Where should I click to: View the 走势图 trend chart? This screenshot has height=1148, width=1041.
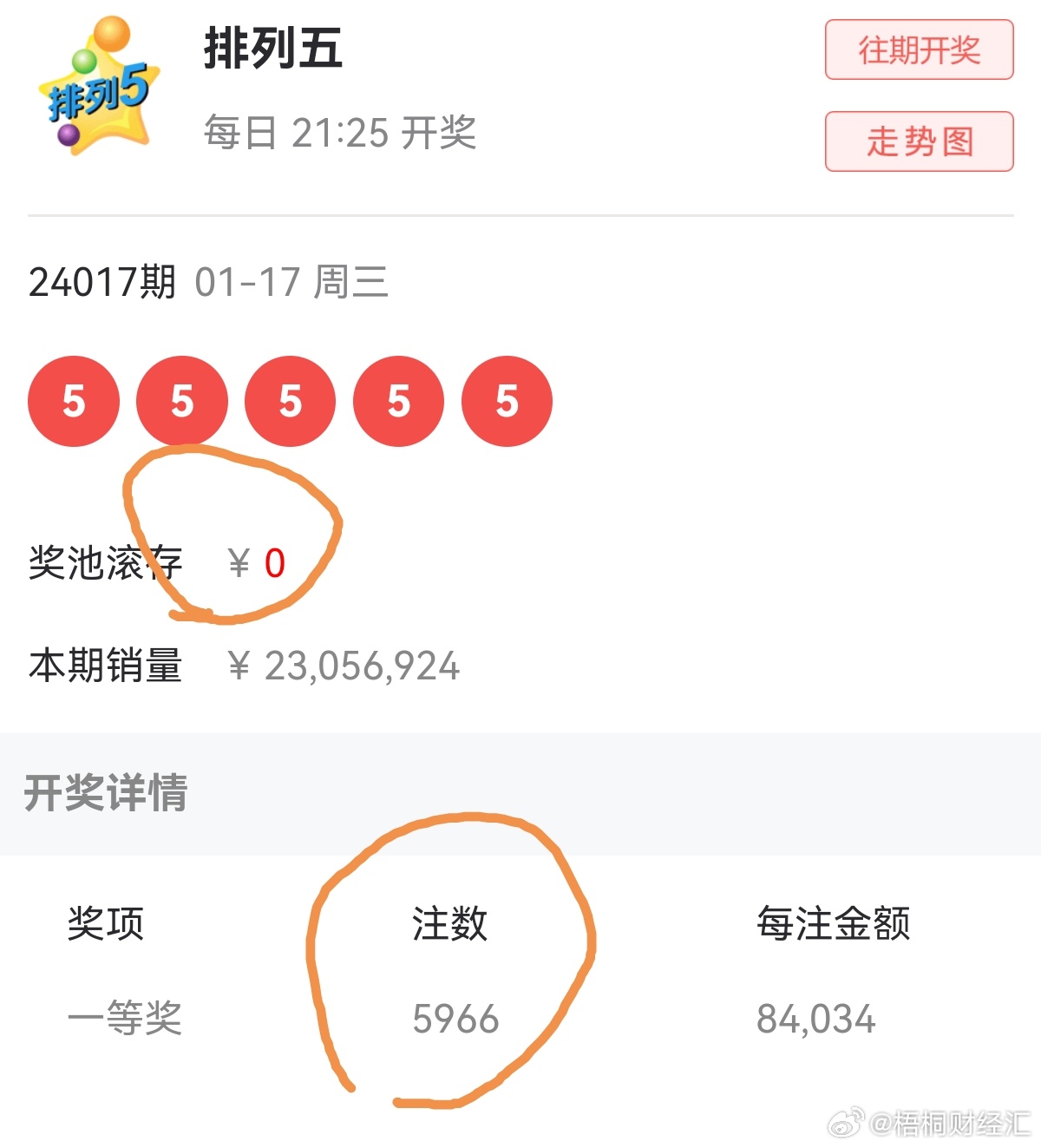coord(919,141)
